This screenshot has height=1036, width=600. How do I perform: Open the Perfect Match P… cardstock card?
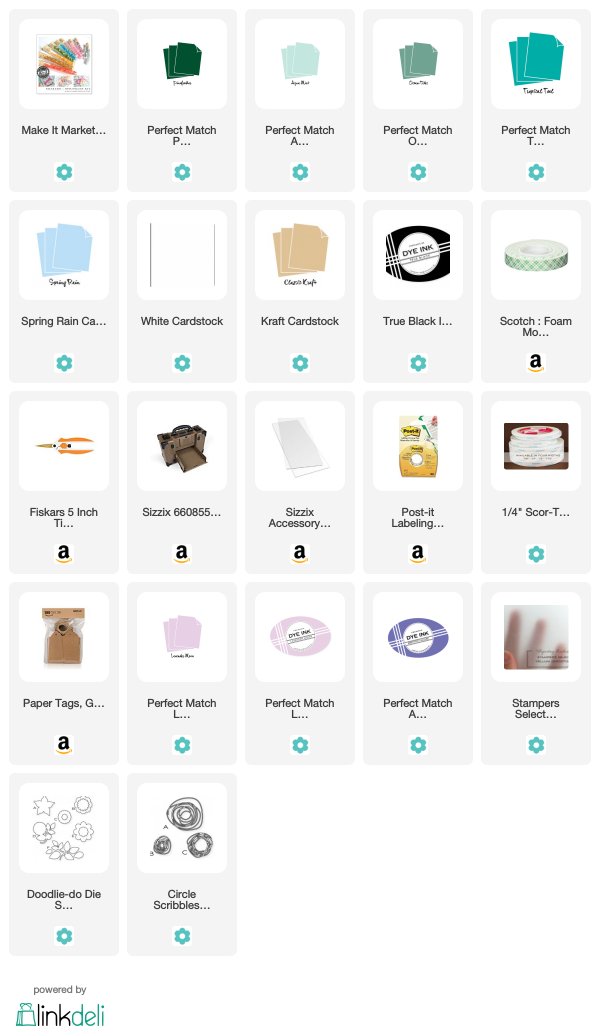pyautogui.click(x=182, y=100)
